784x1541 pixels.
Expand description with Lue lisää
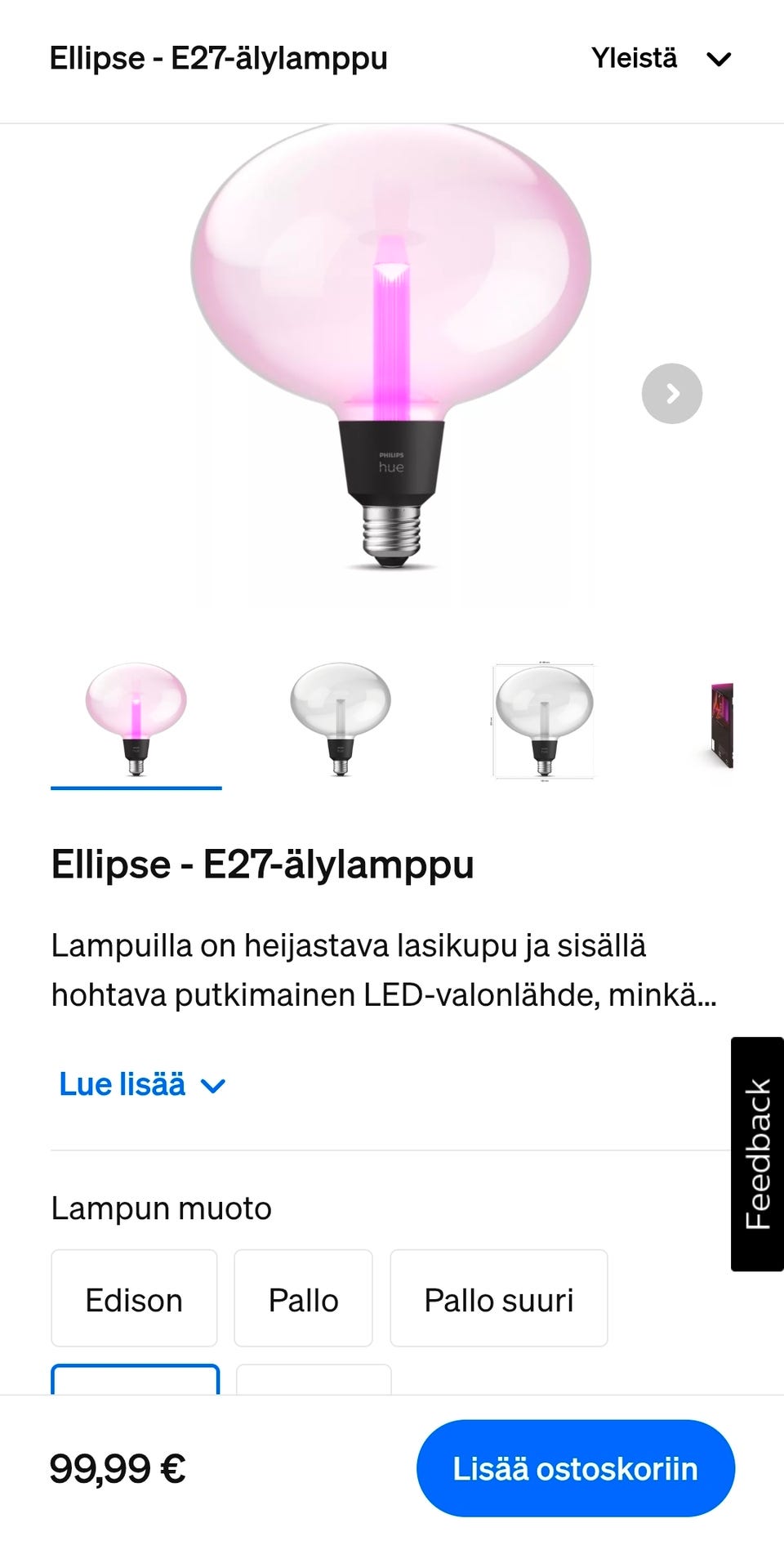click(142, 1084)
